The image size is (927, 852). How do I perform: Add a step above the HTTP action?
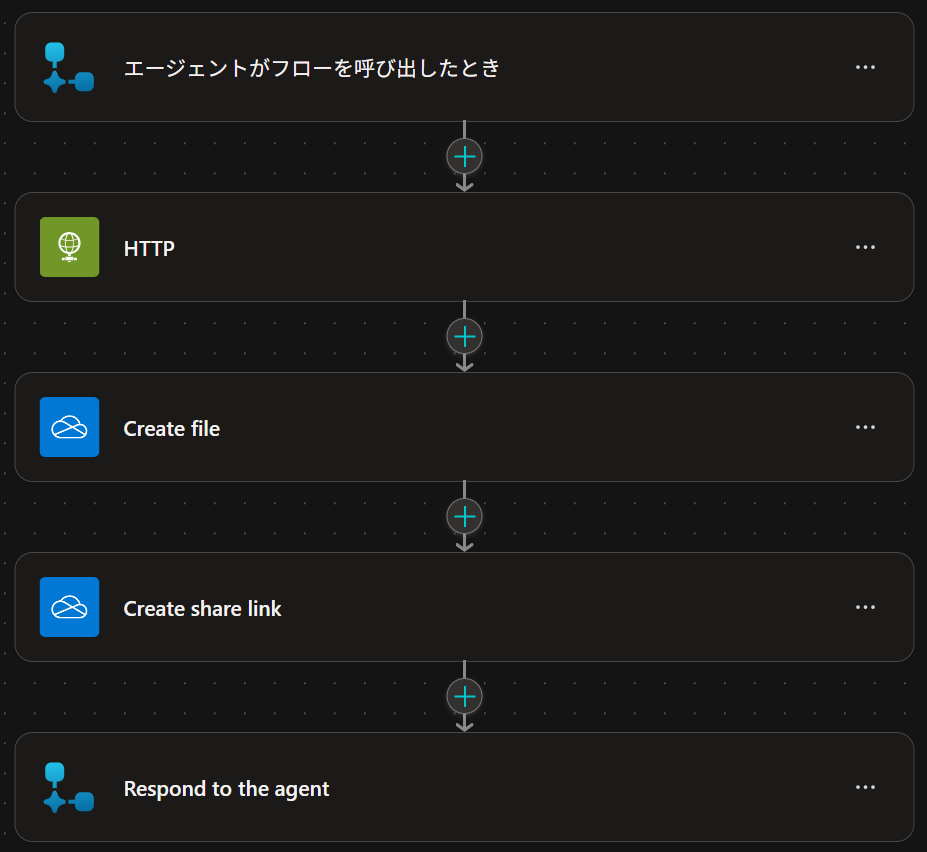465,157
